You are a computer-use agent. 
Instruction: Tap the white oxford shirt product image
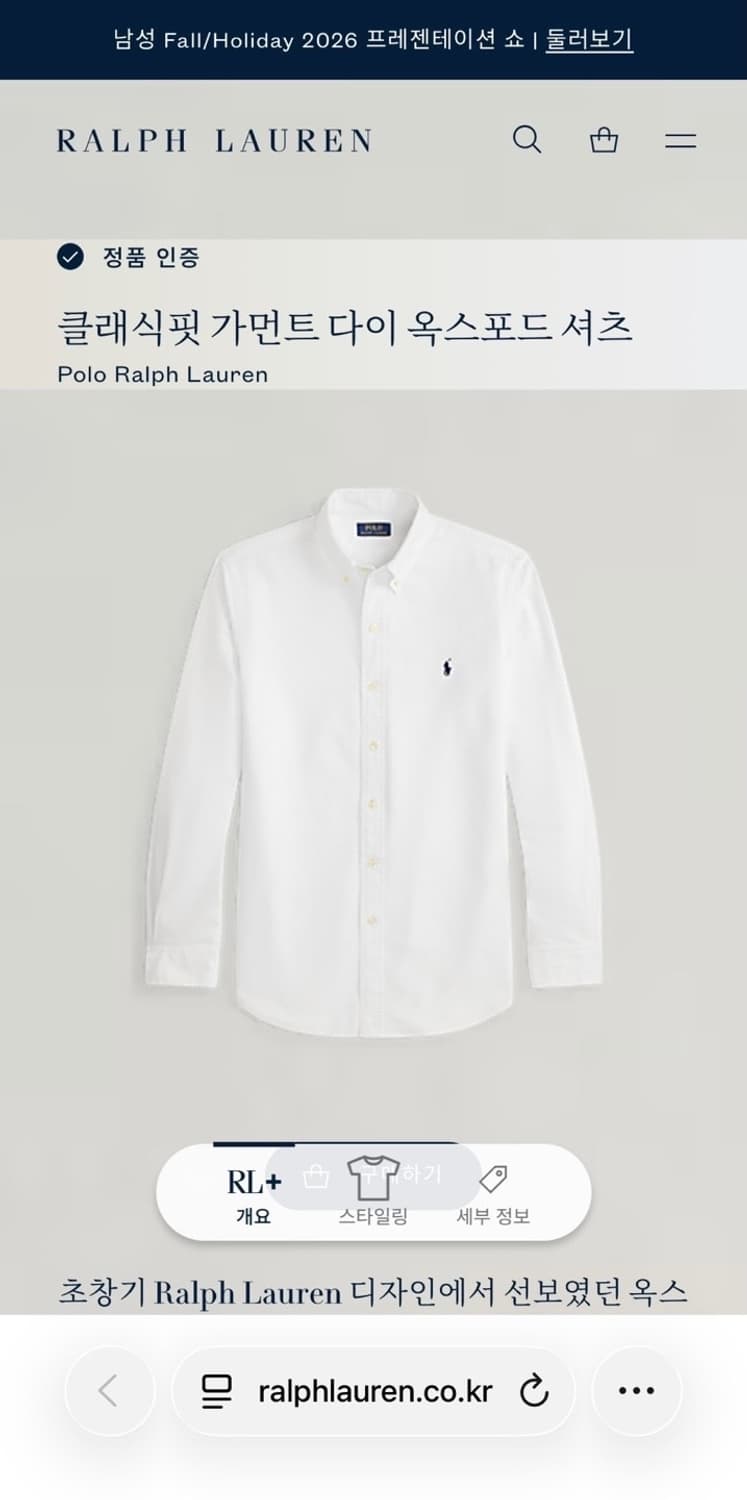point(373,760)
